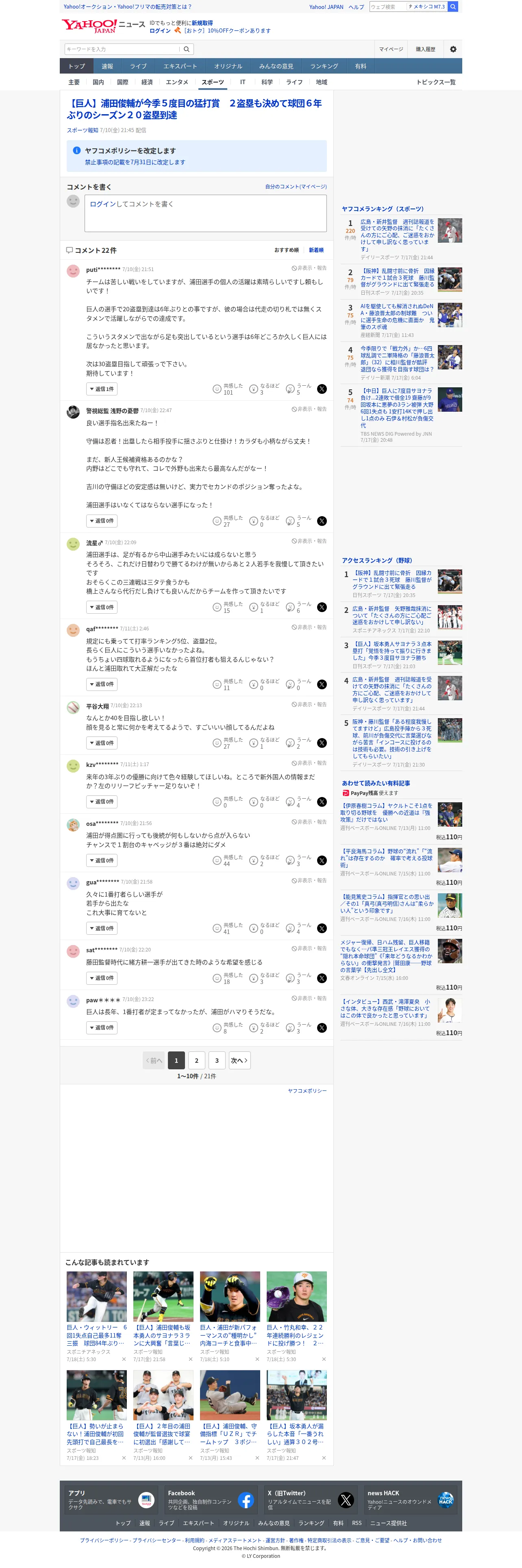Open the ヤフコメポリシー link below the pagination
522x1568 pixels.
(x=307, y=1091)
